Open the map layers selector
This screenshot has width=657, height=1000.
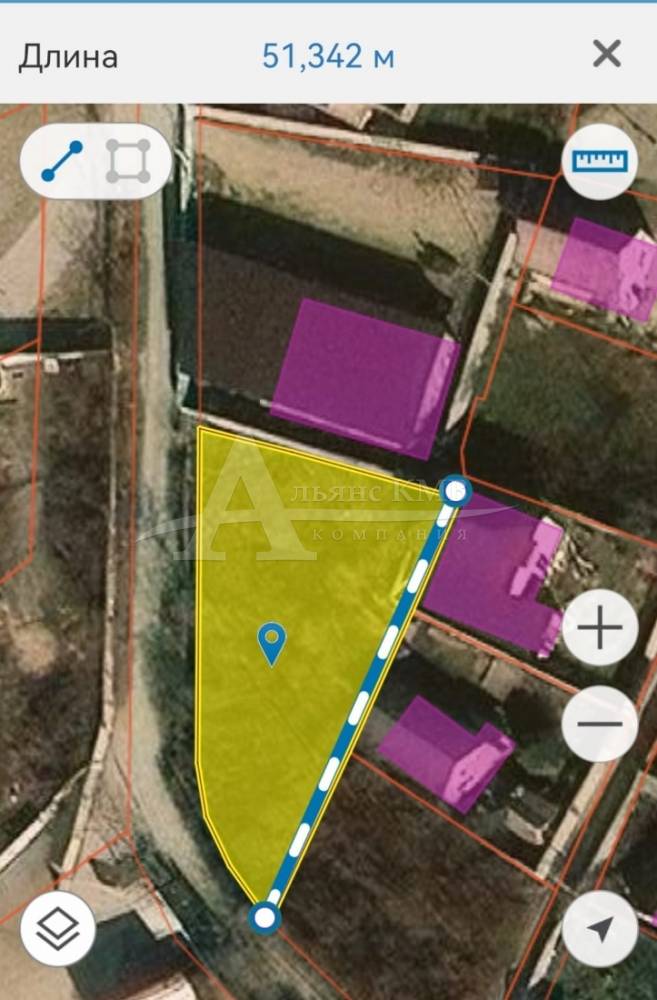click(x=58, y=929)
